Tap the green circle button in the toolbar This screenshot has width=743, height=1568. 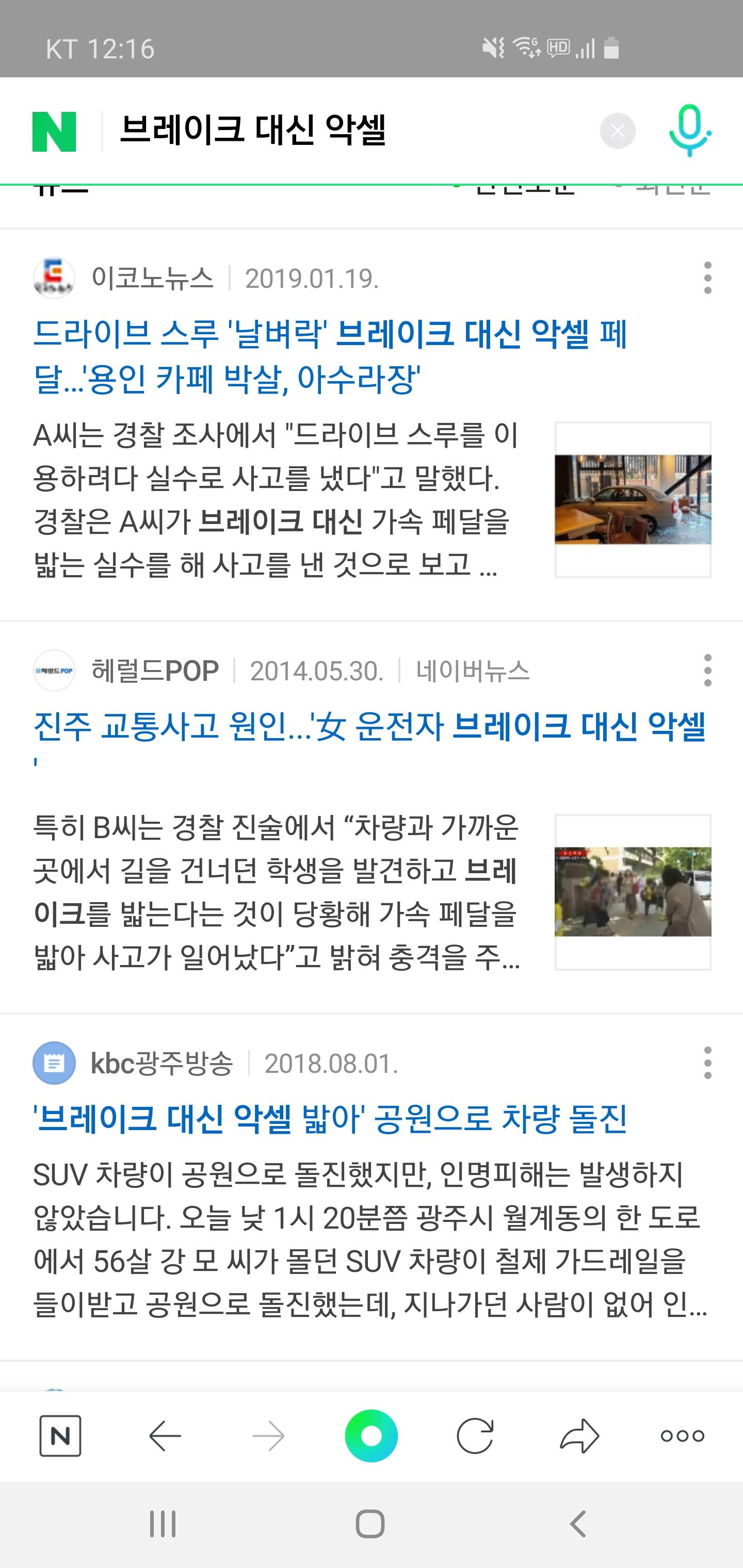371,1436
